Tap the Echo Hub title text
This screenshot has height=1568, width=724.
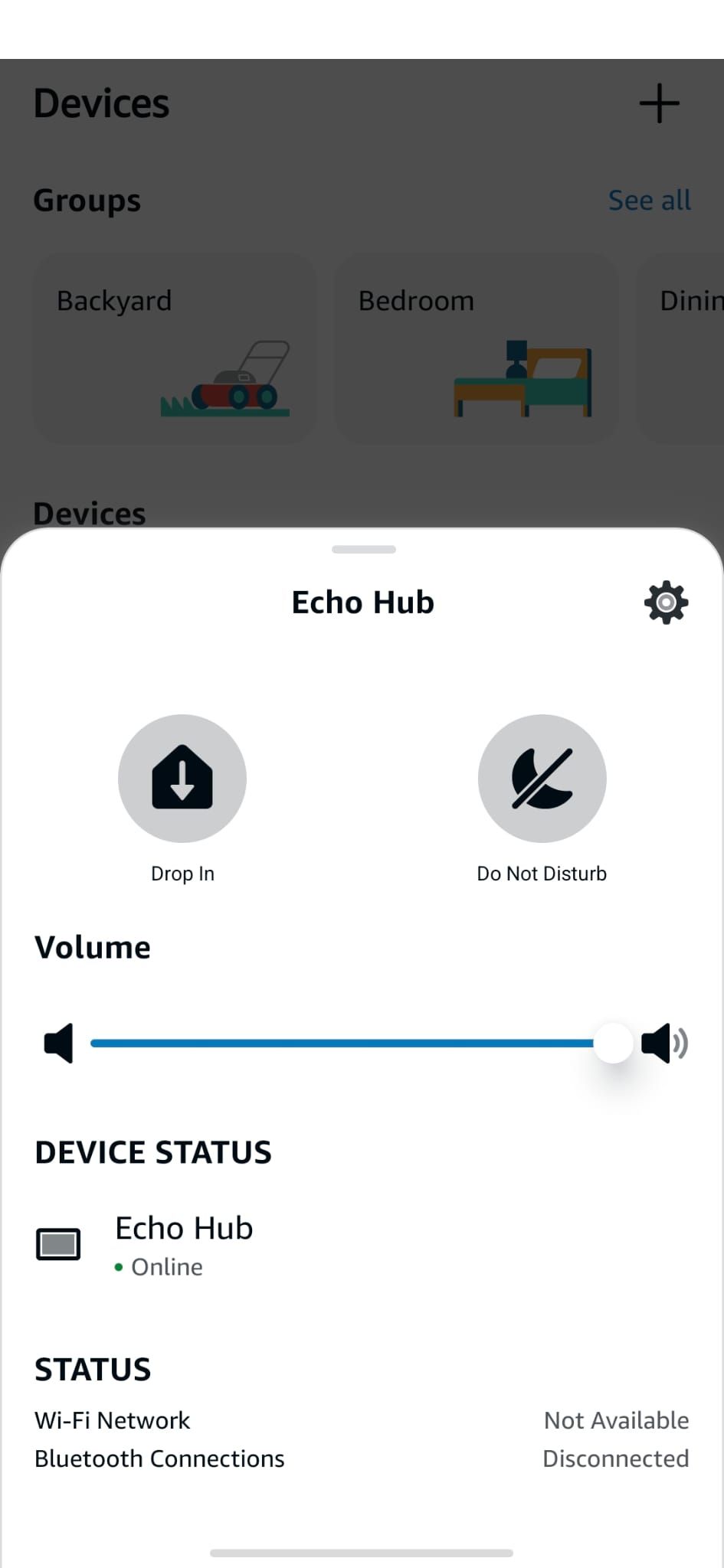pos(362,603)
